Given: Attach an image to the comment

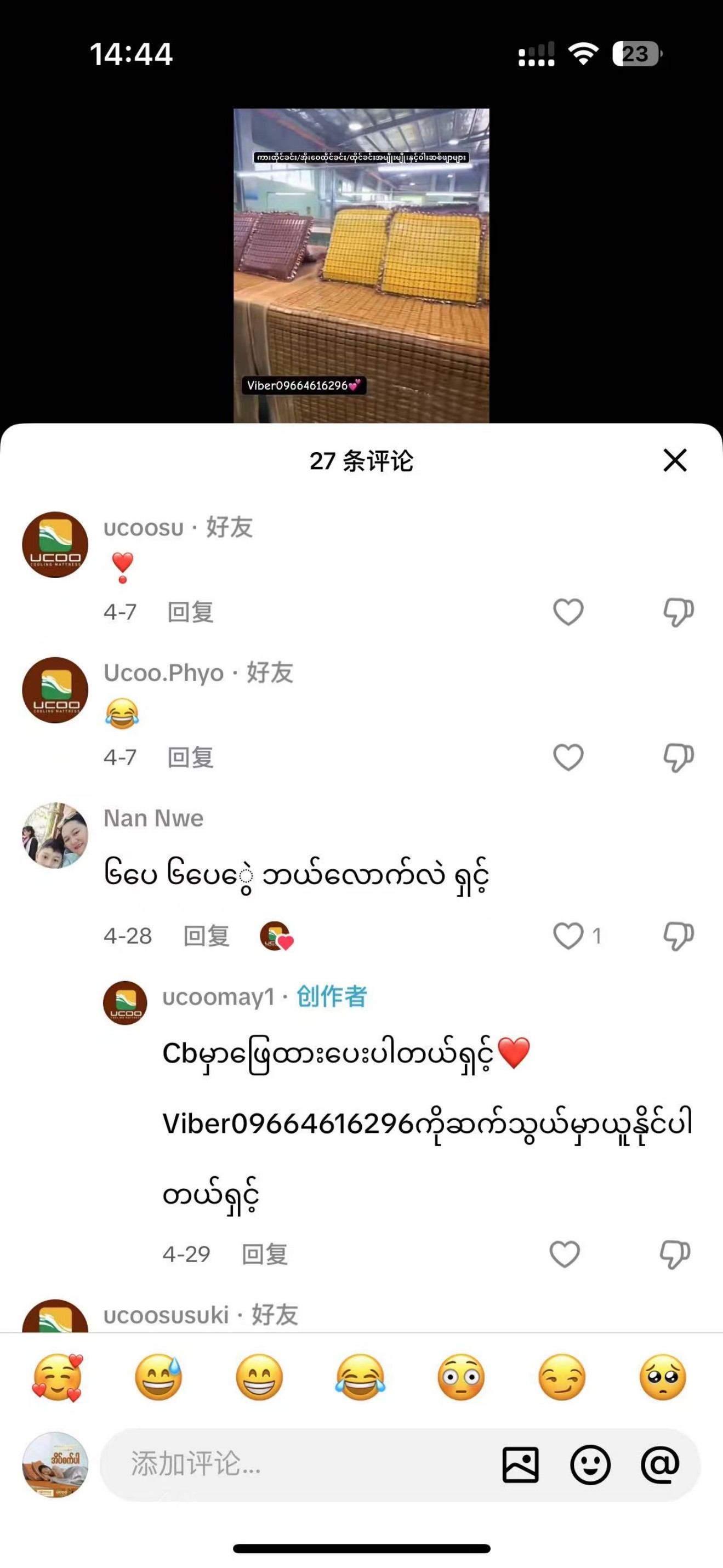Looking at the screenshot, I should (520, 1464).
